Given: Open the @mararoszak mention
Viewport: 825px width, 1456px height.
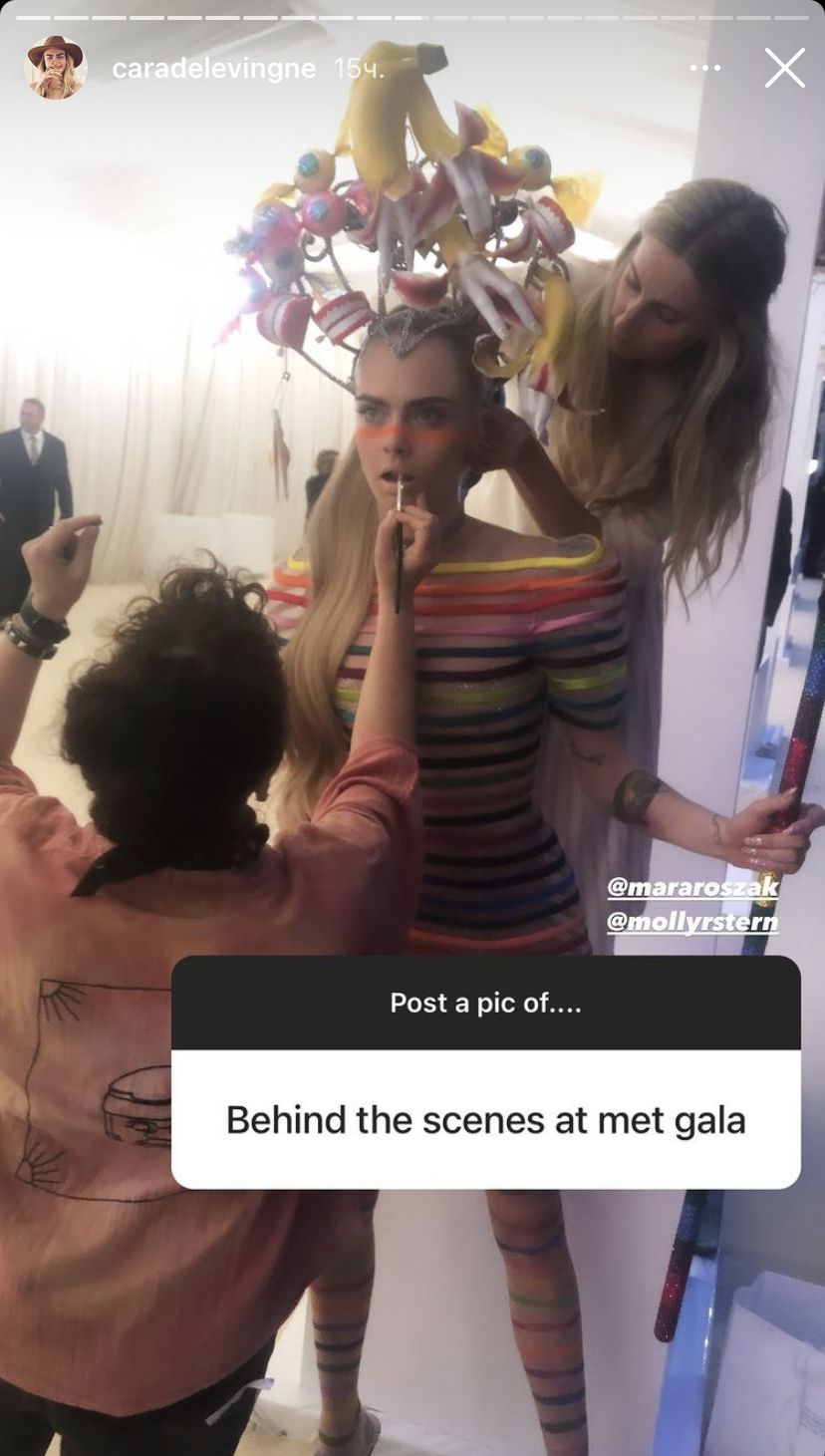Looking at the screenshot, I should 691,887.
